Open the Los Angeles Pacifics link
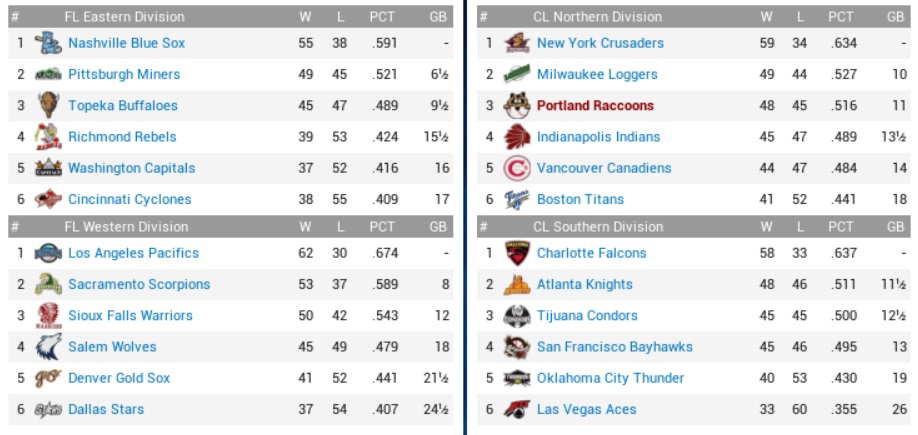 coord(133,253)
